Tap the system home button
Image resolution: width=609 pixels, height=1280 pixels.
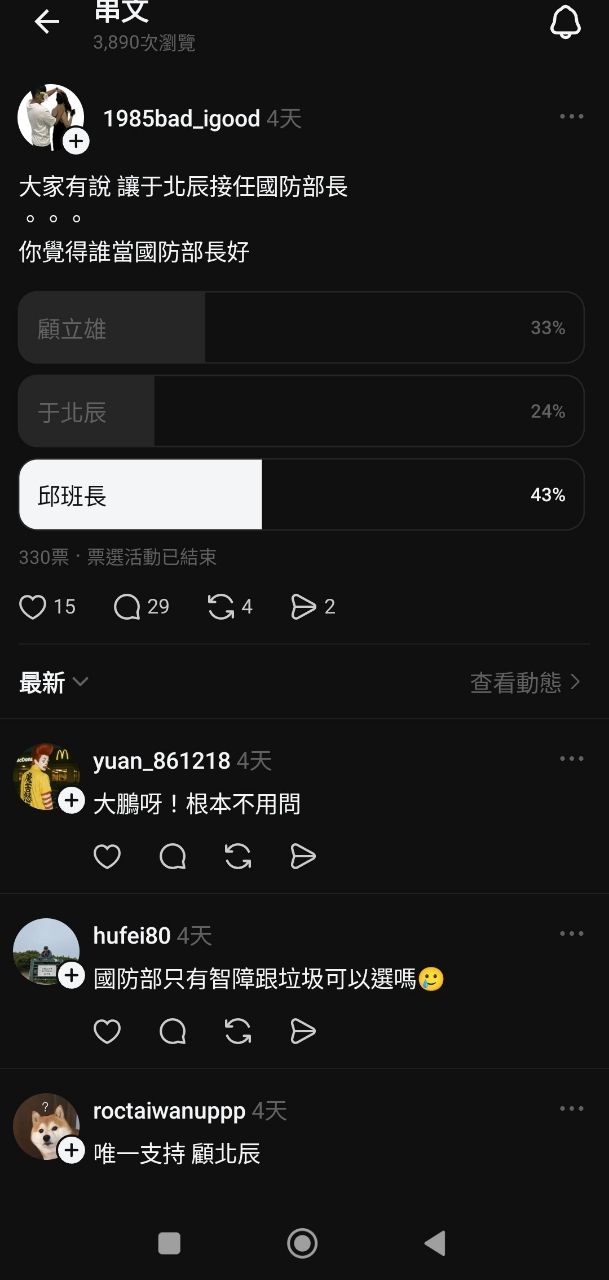coord(302,1243)
